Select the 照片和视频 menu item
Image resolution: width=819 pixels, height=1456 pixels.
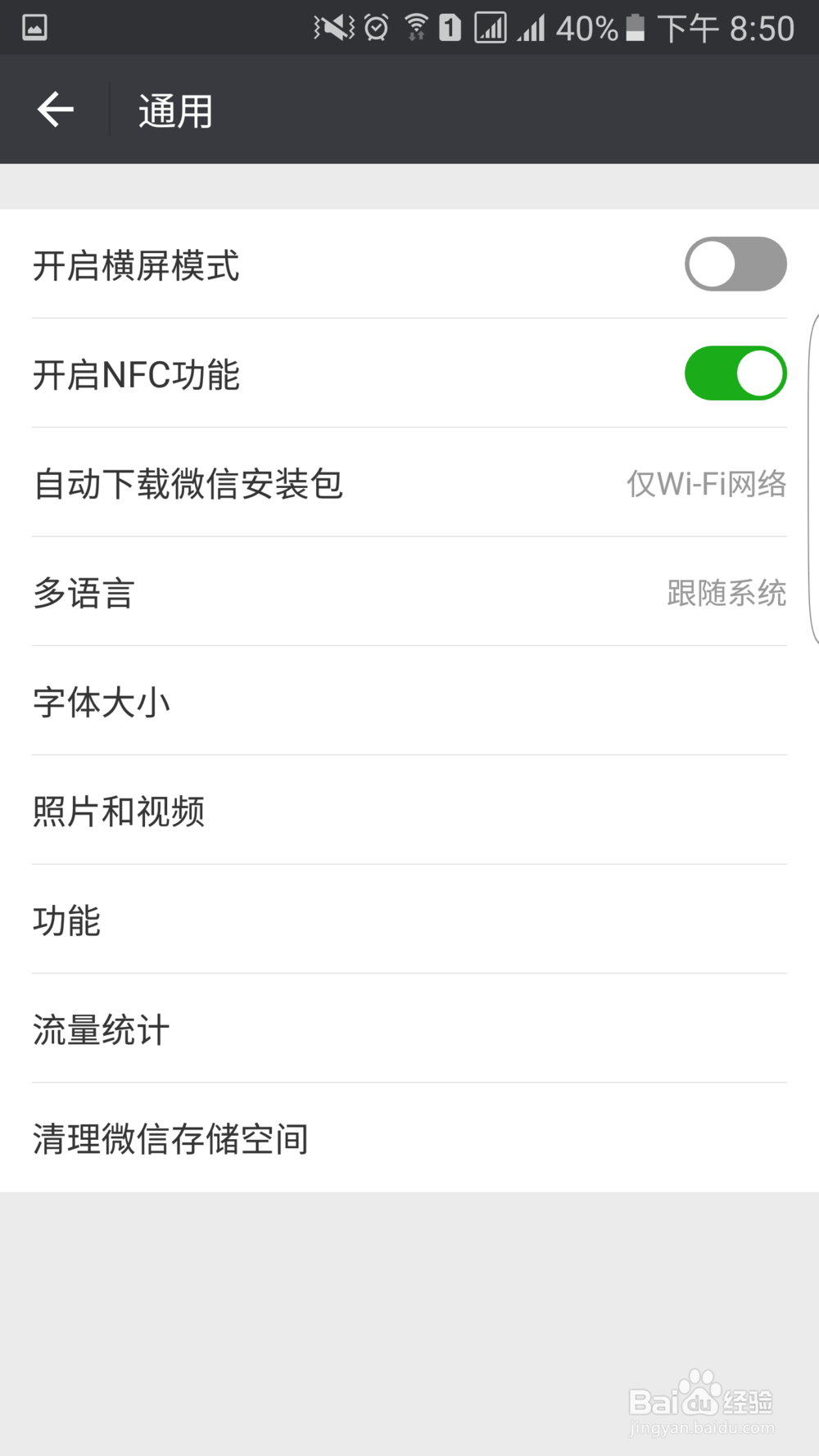[409, 810]
